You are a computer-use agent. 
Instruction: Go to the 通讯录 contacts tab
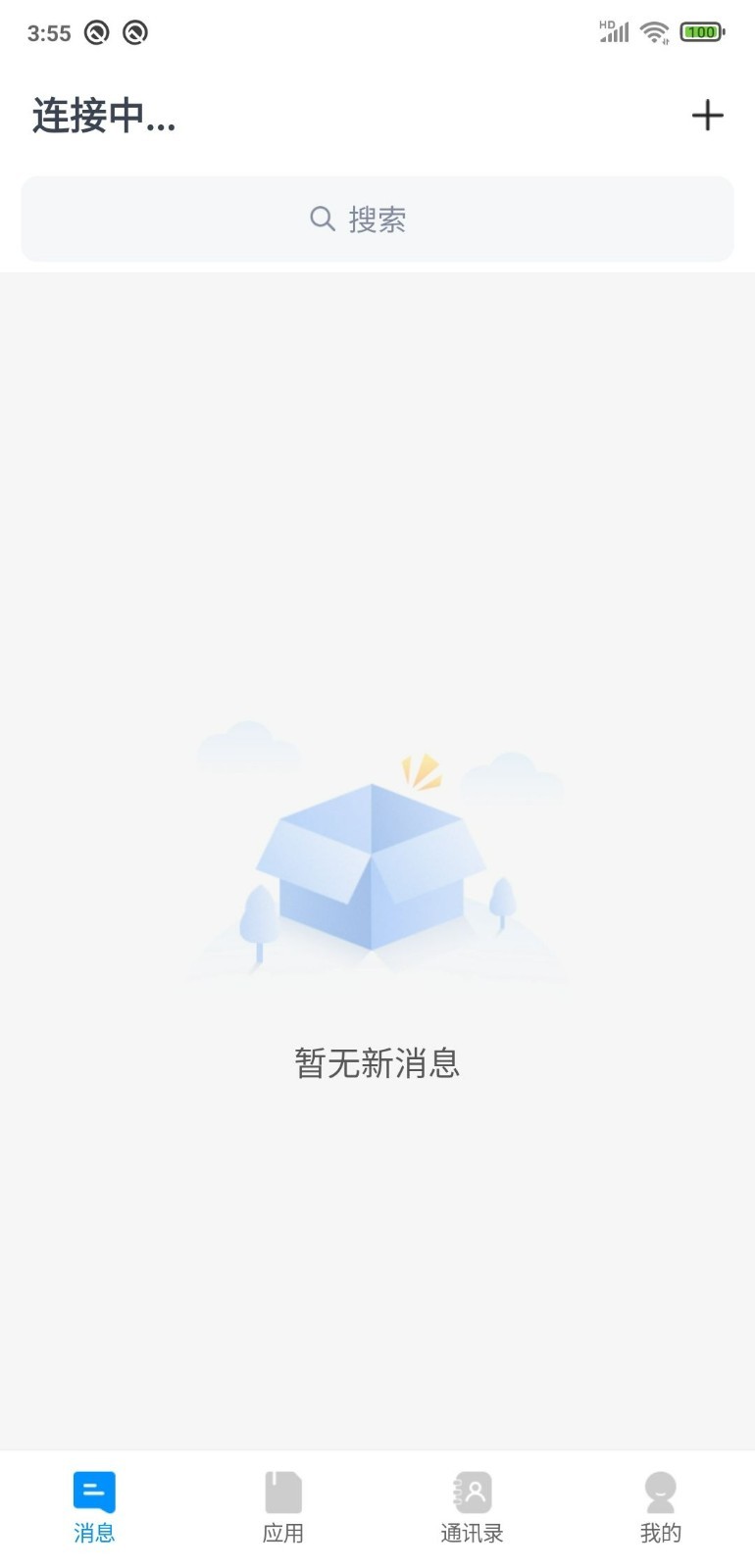click(472, 1507)
